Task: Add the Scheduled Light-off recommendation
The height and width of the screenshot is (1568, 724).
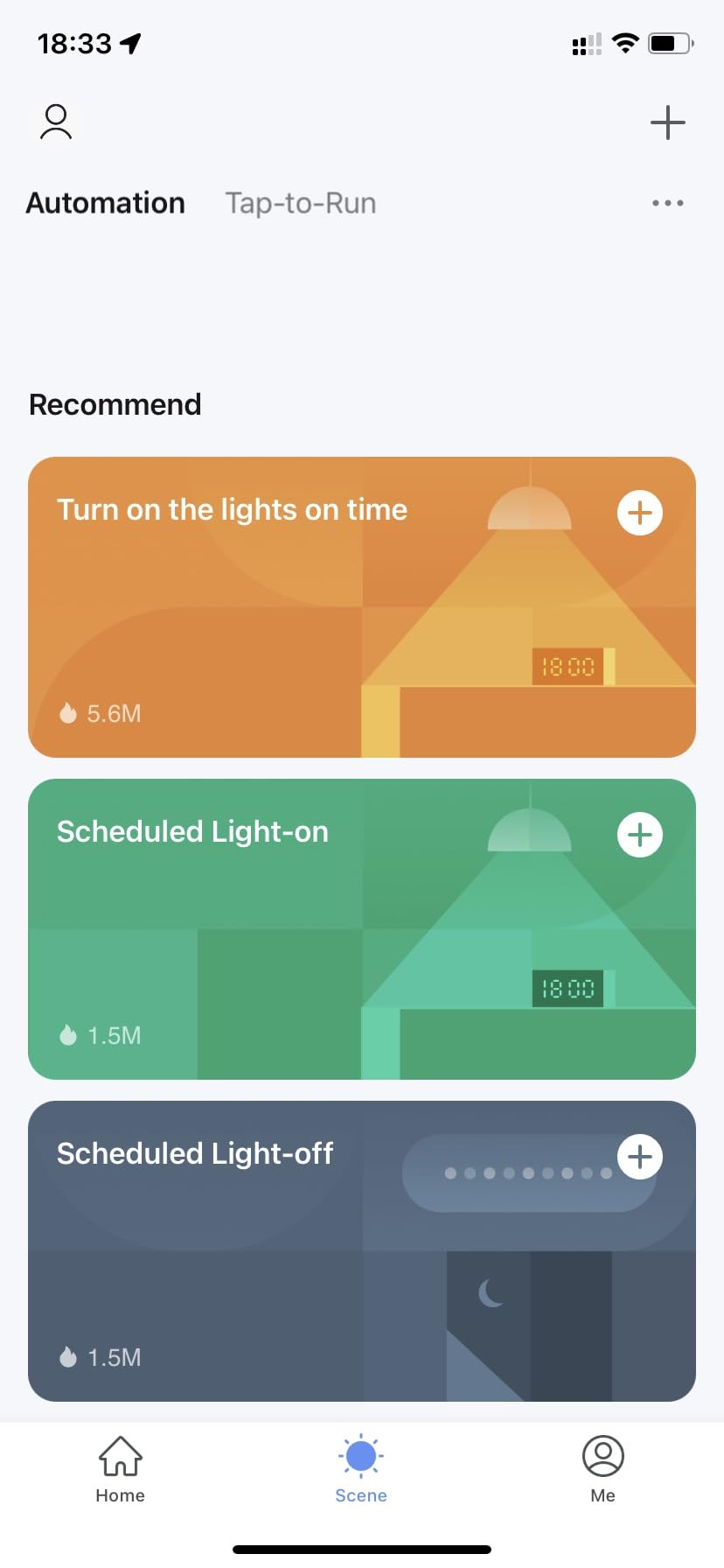Action: (x=640, y=1157)
